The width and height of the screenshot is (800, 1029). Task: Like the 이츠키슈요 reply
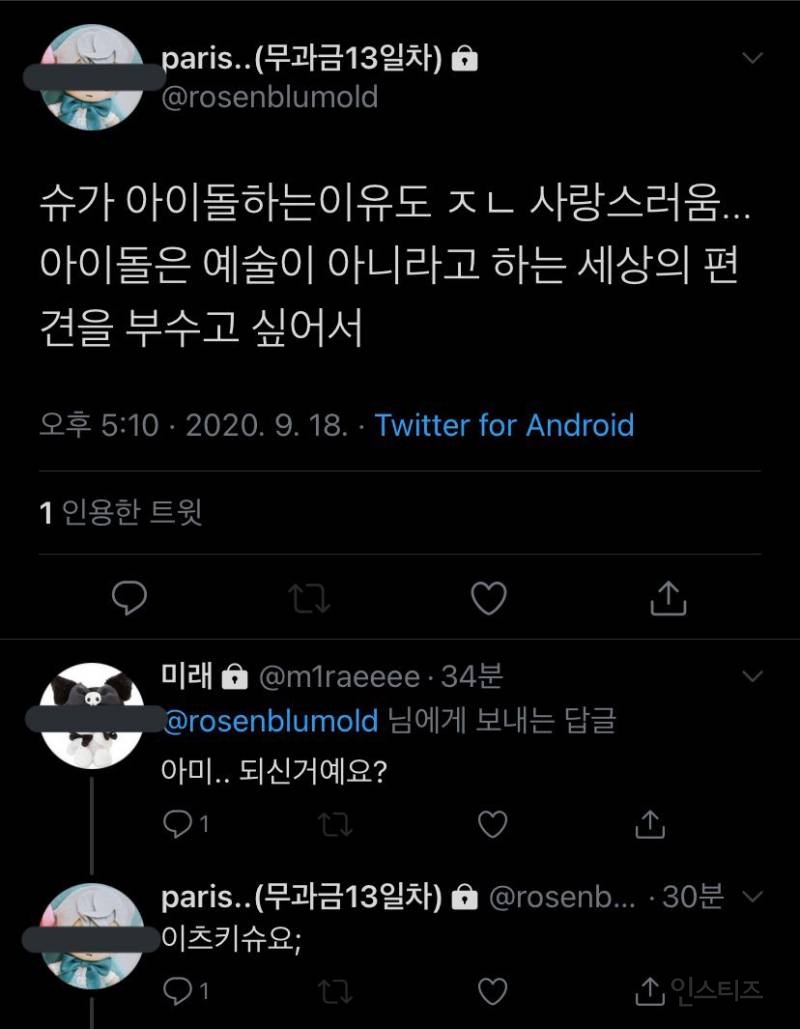click(x=490, y=988)
